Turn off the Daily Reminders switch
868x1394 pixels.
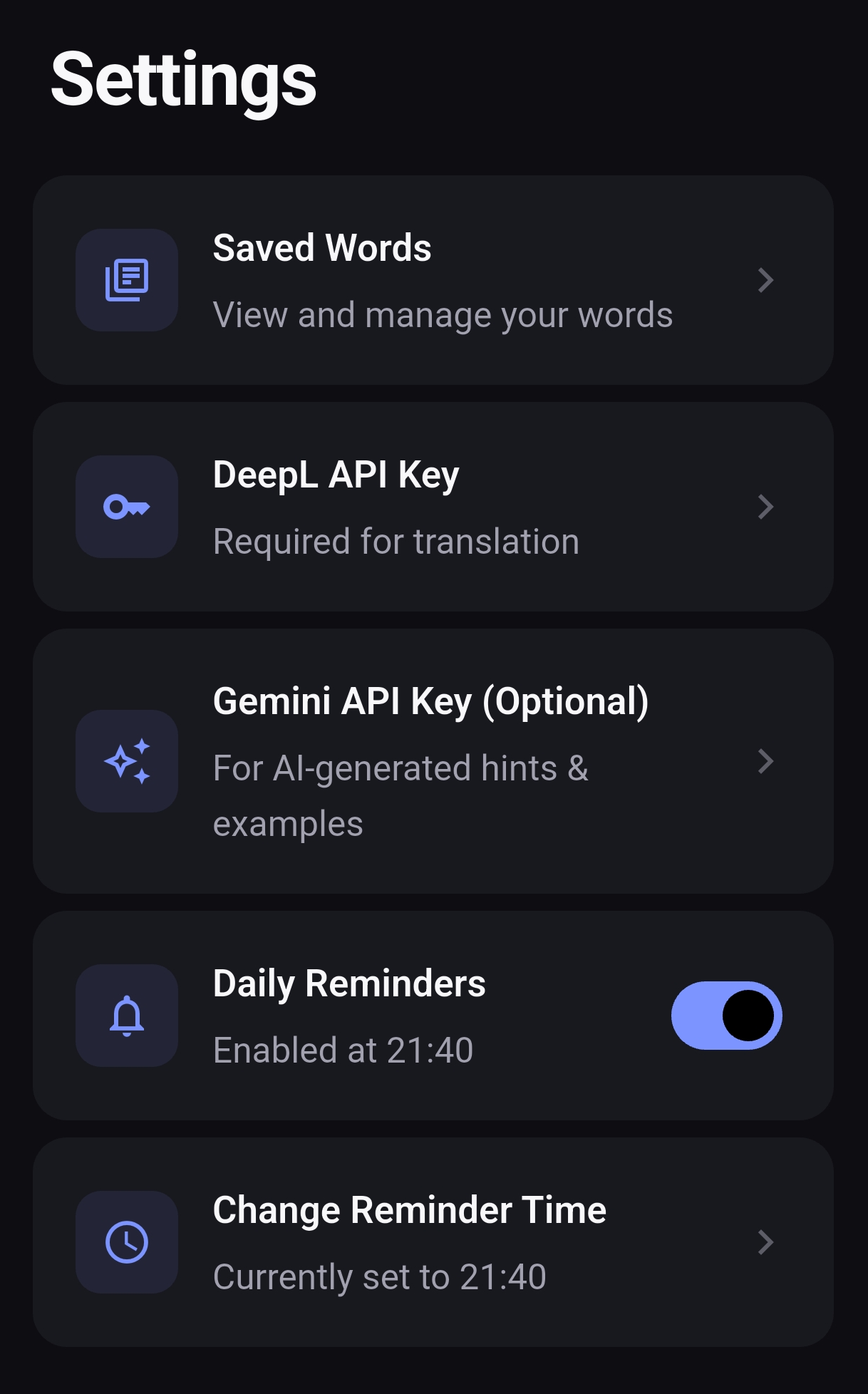coord(726,1016)
